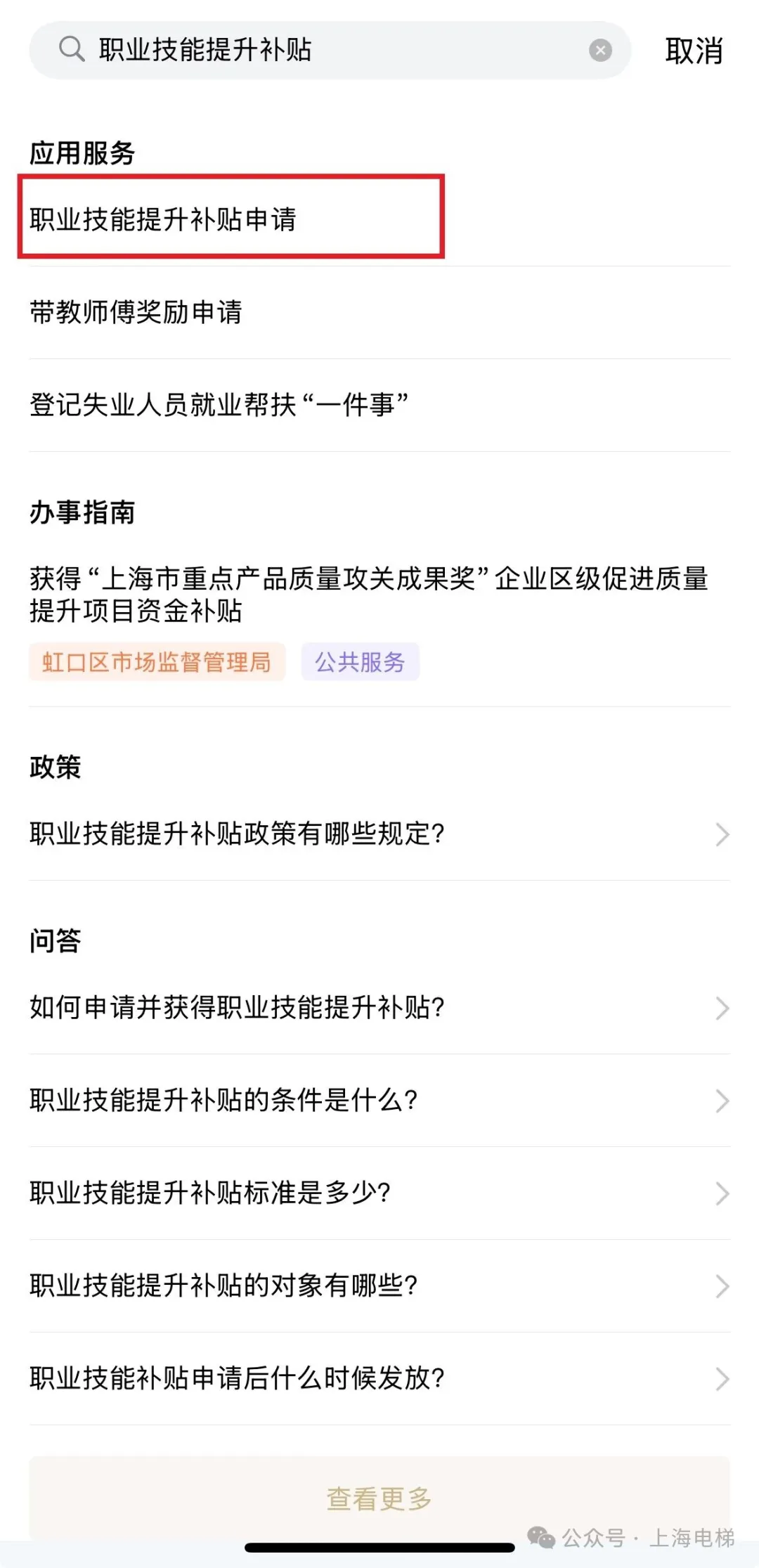Tap 查看更多 to see more
This screenshot has height=1568, width=759.
pos(379,1498)
